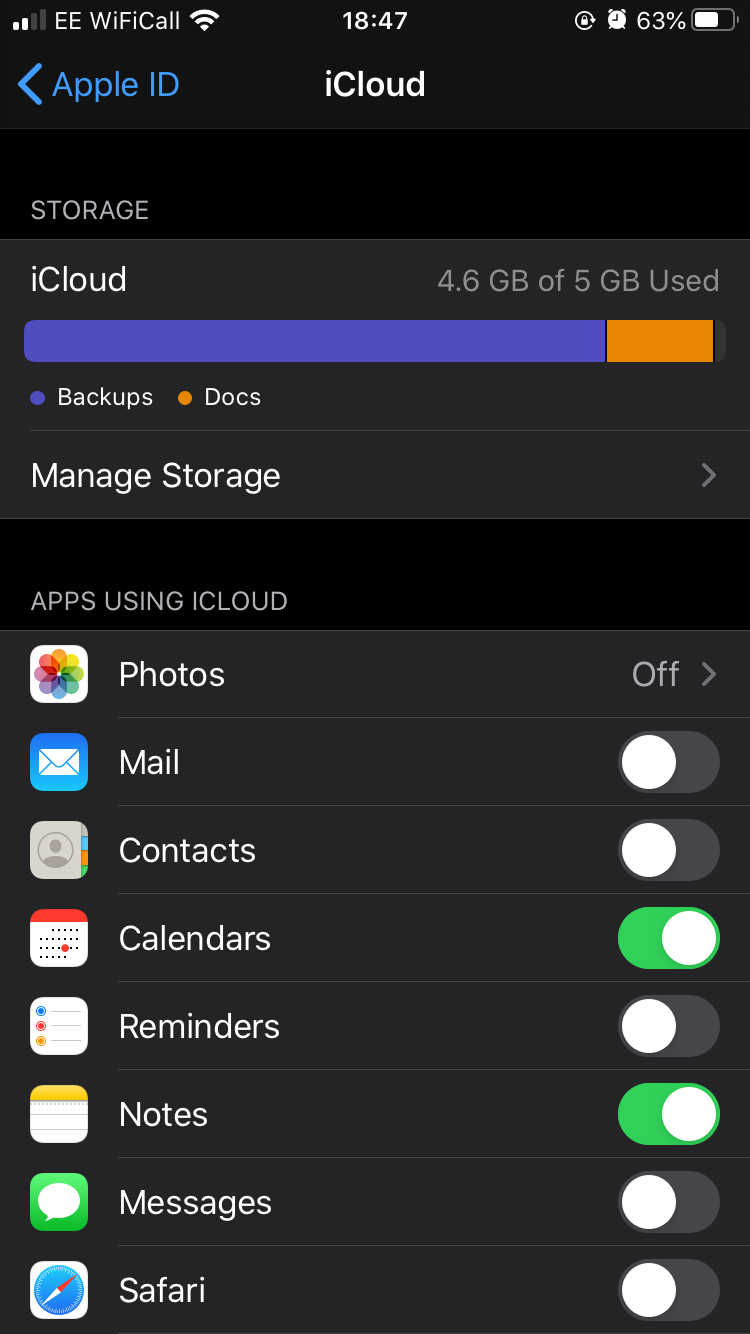Toggle Safari iCloud sync on

(x=668, y=1290)
